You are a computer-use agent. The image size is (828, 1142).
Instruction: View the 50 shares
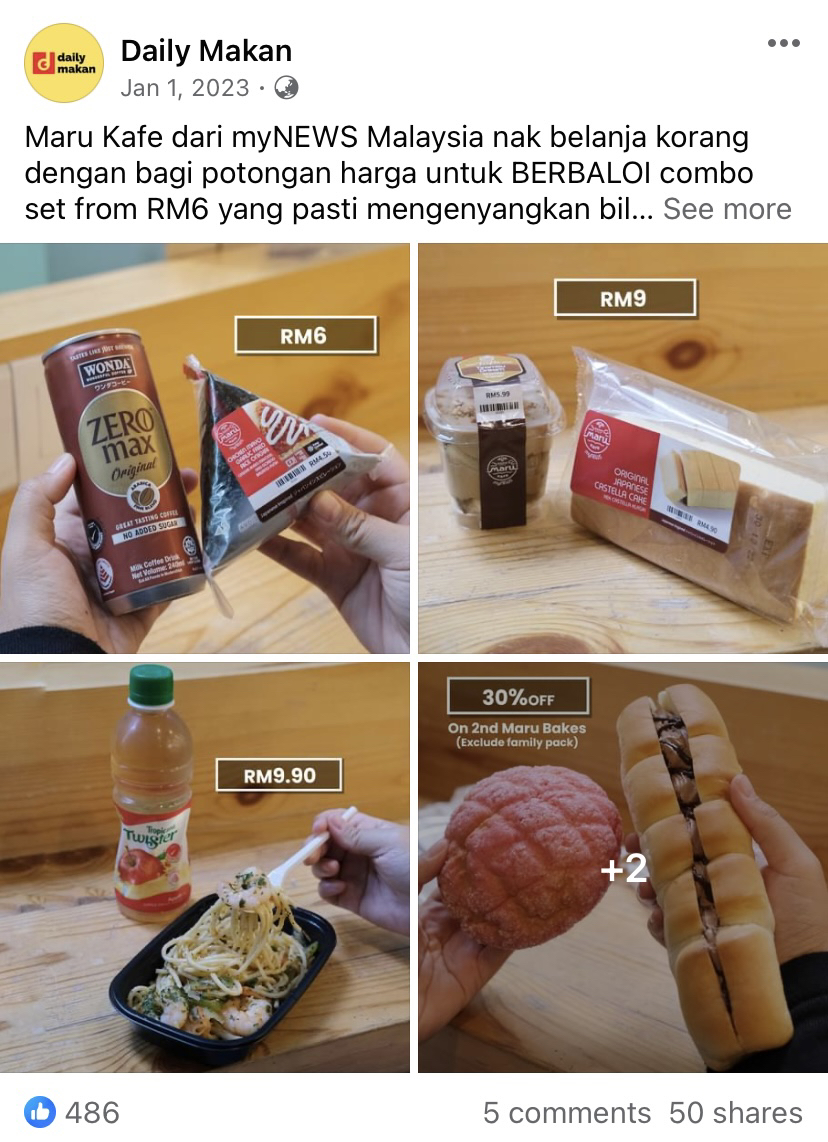[x=736, y=1113]
